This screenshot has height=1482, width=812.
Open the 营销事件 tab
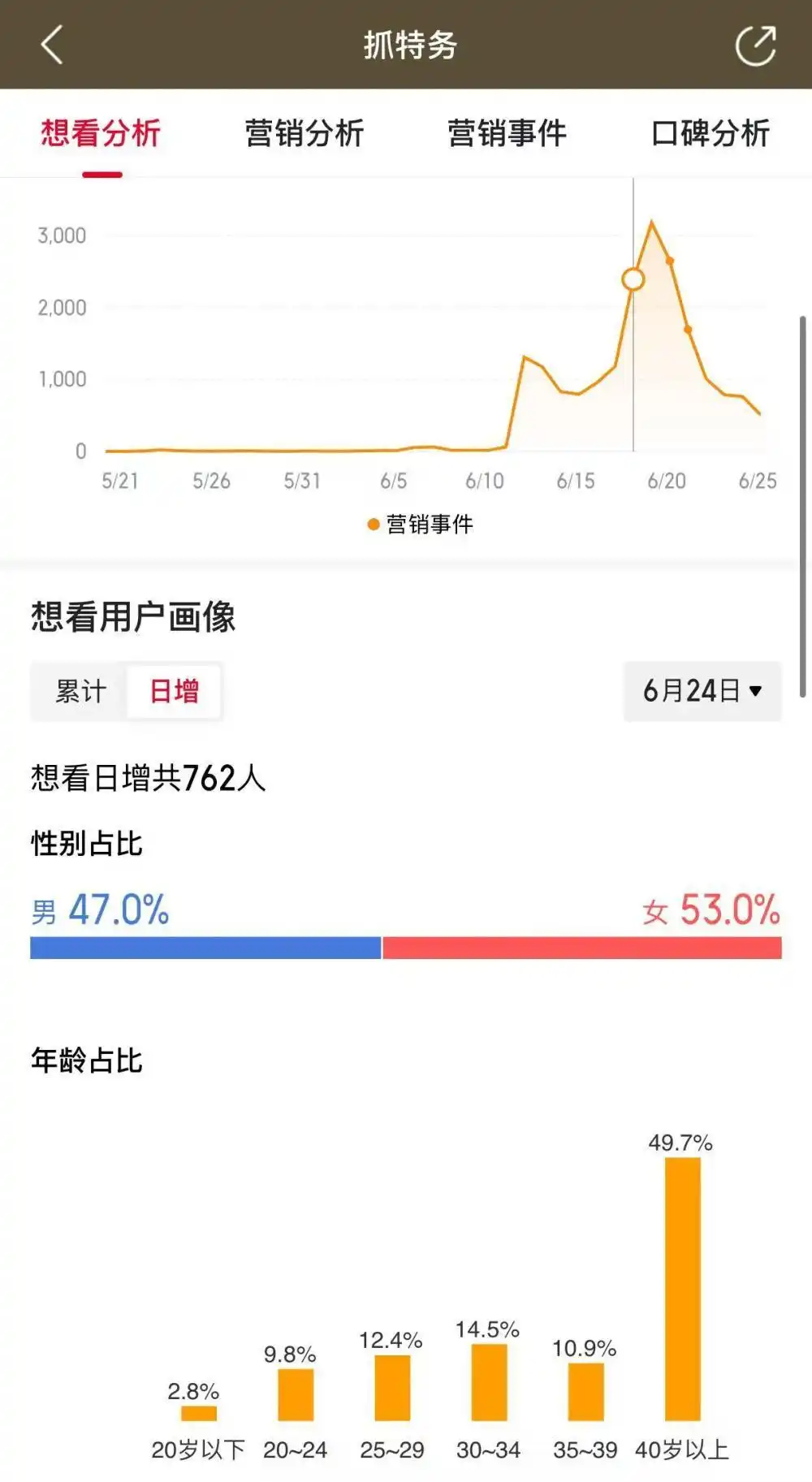(x=508, y=133)
